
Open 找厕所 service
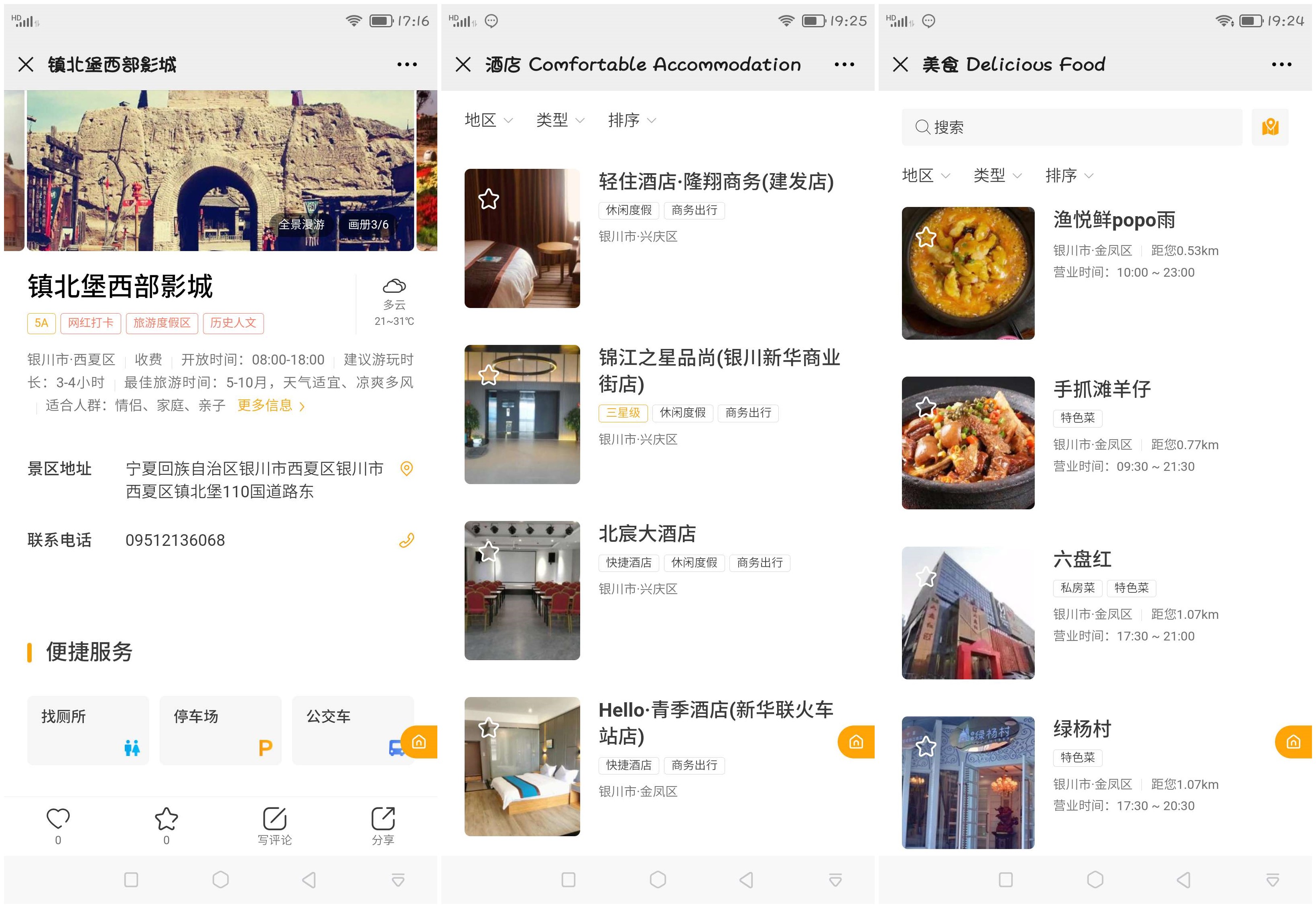coord(88,730)
